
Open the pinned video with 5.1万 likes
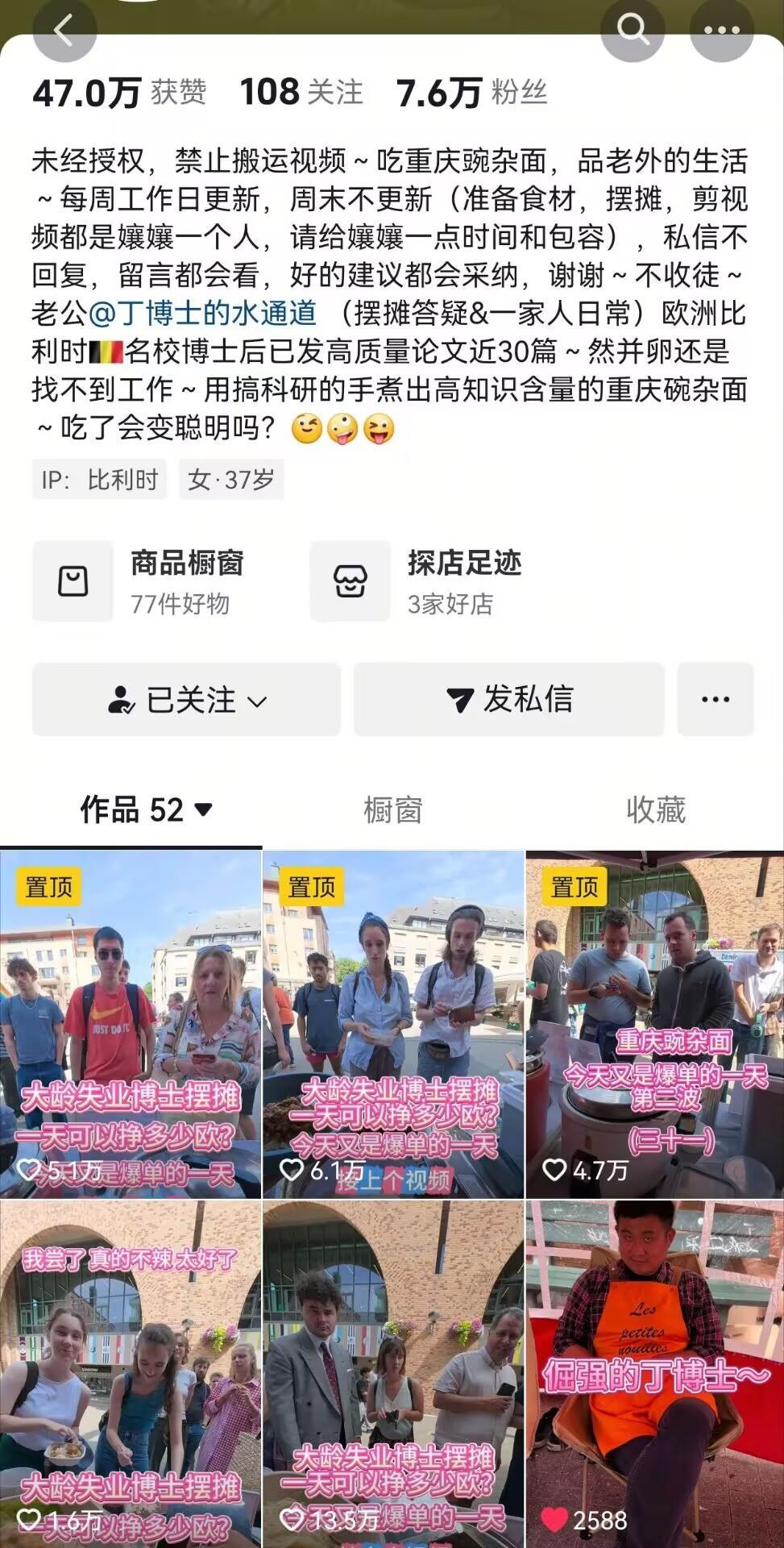point(131,1024)
